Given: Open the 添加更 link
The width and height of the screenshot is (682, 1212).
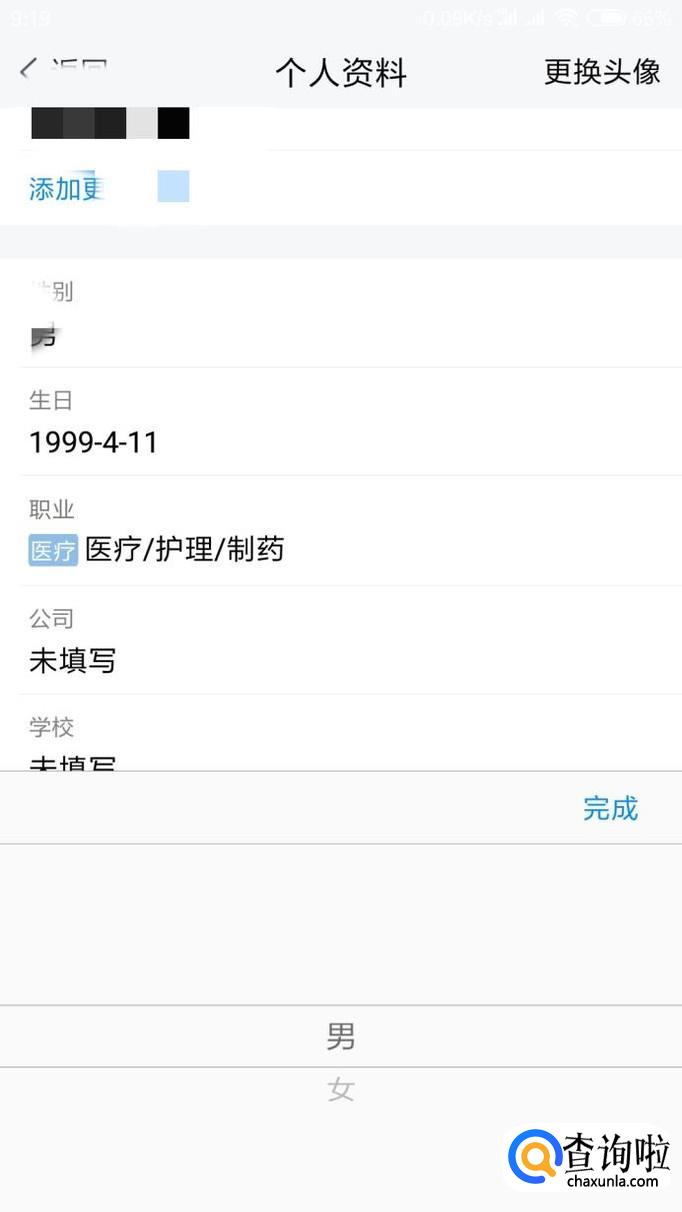Looking at the screenshot, I should click(68, 188).
